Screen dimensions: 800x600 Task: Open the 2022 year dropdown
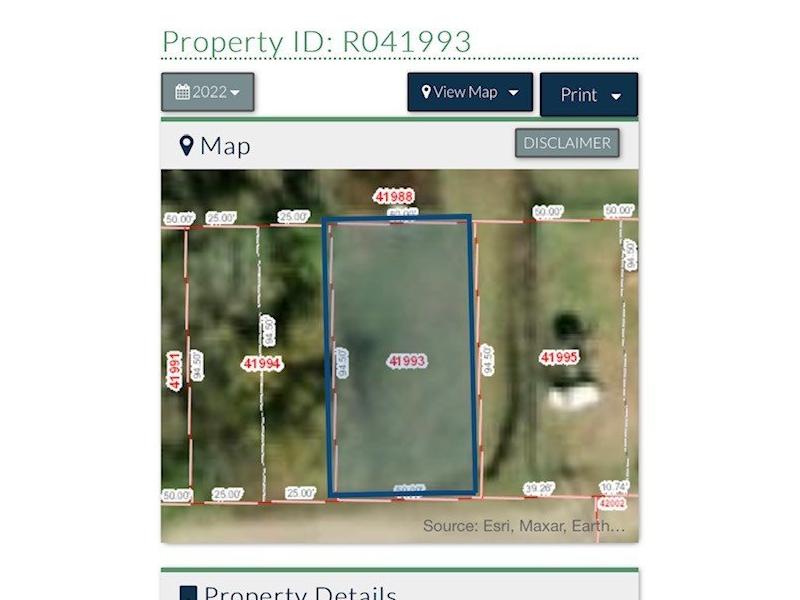(207, 92)
